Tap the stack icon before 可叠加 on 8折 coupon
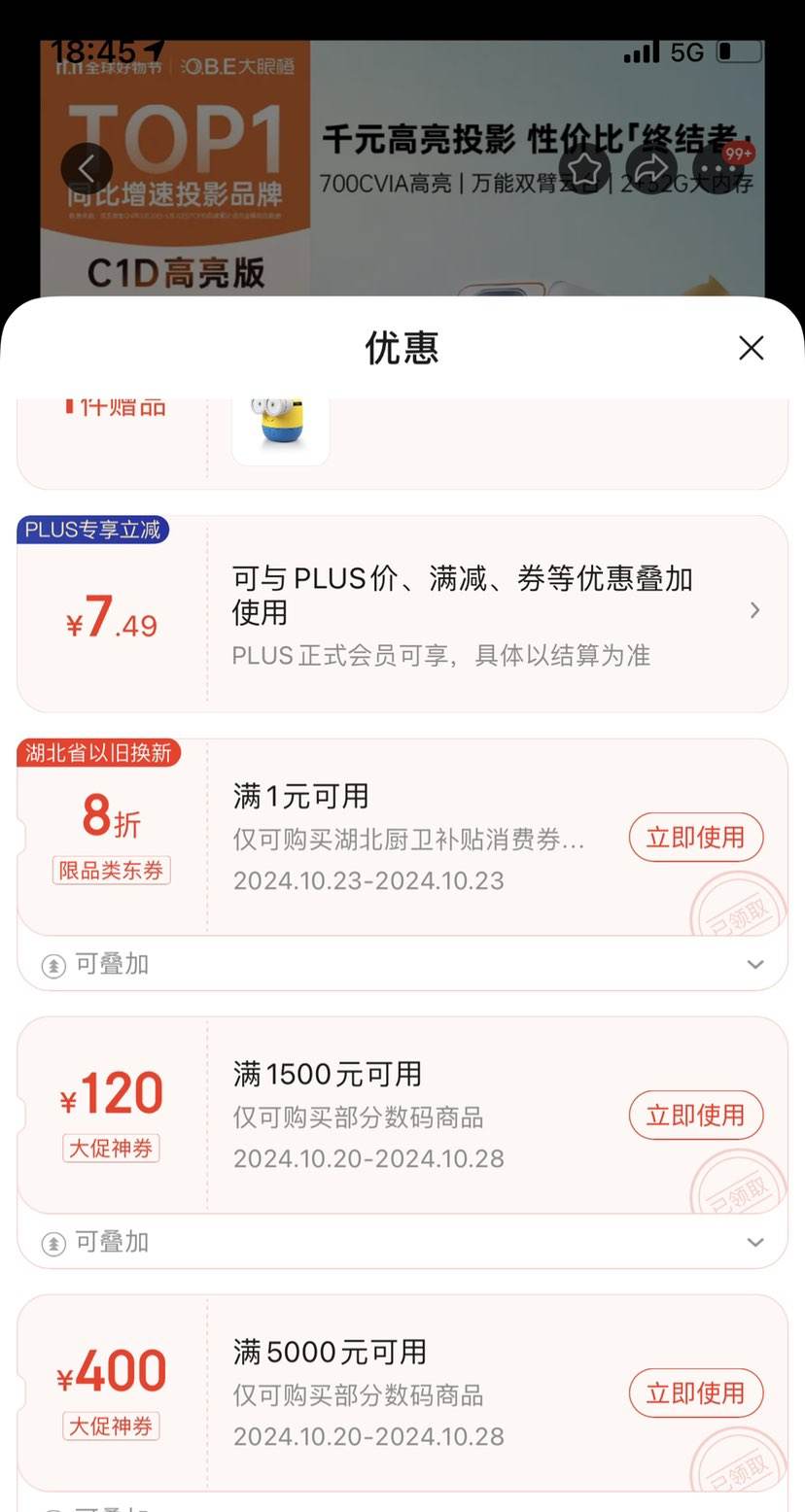Viewport: 805px width, 1512px height. pos(52,964)
